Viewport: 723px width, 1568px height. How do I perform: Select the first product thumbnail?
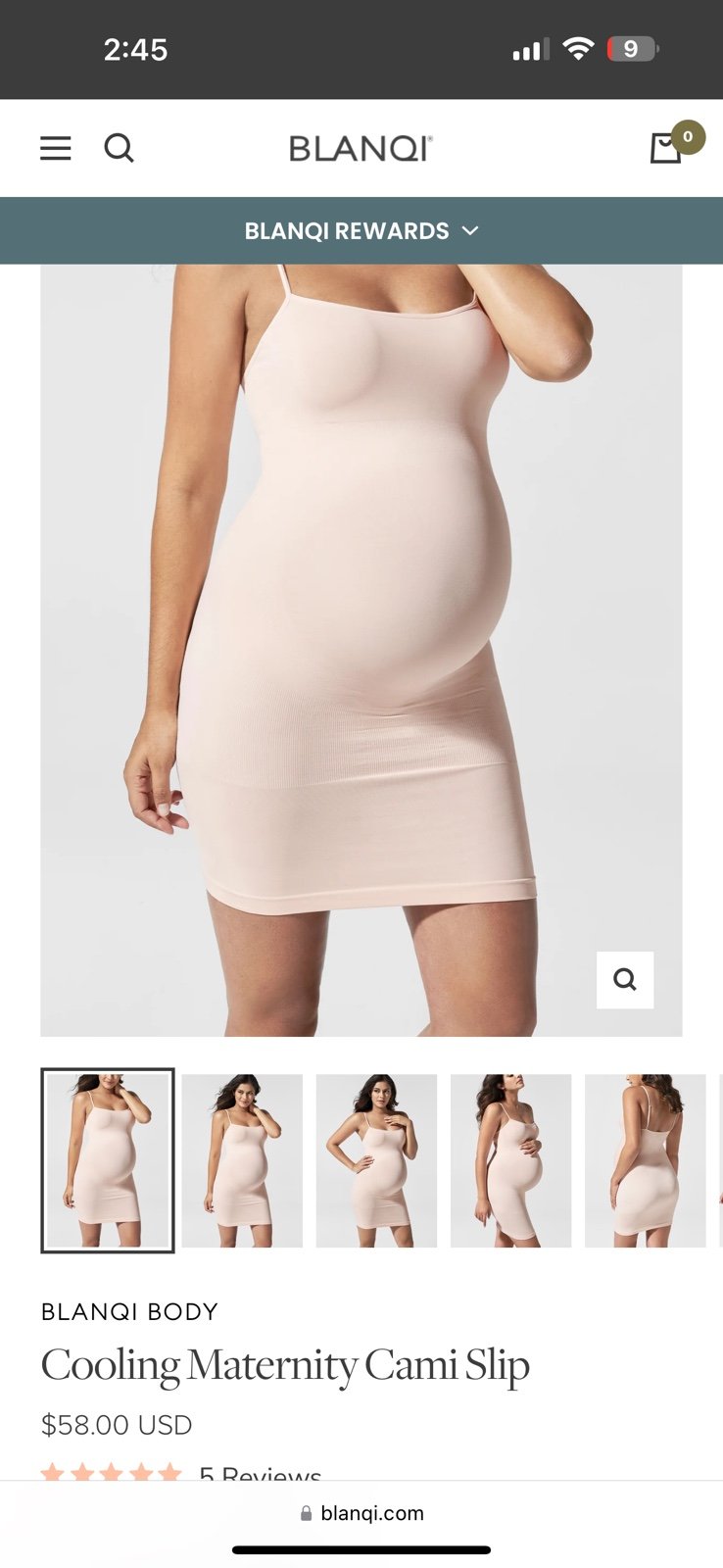[108, 1160]
